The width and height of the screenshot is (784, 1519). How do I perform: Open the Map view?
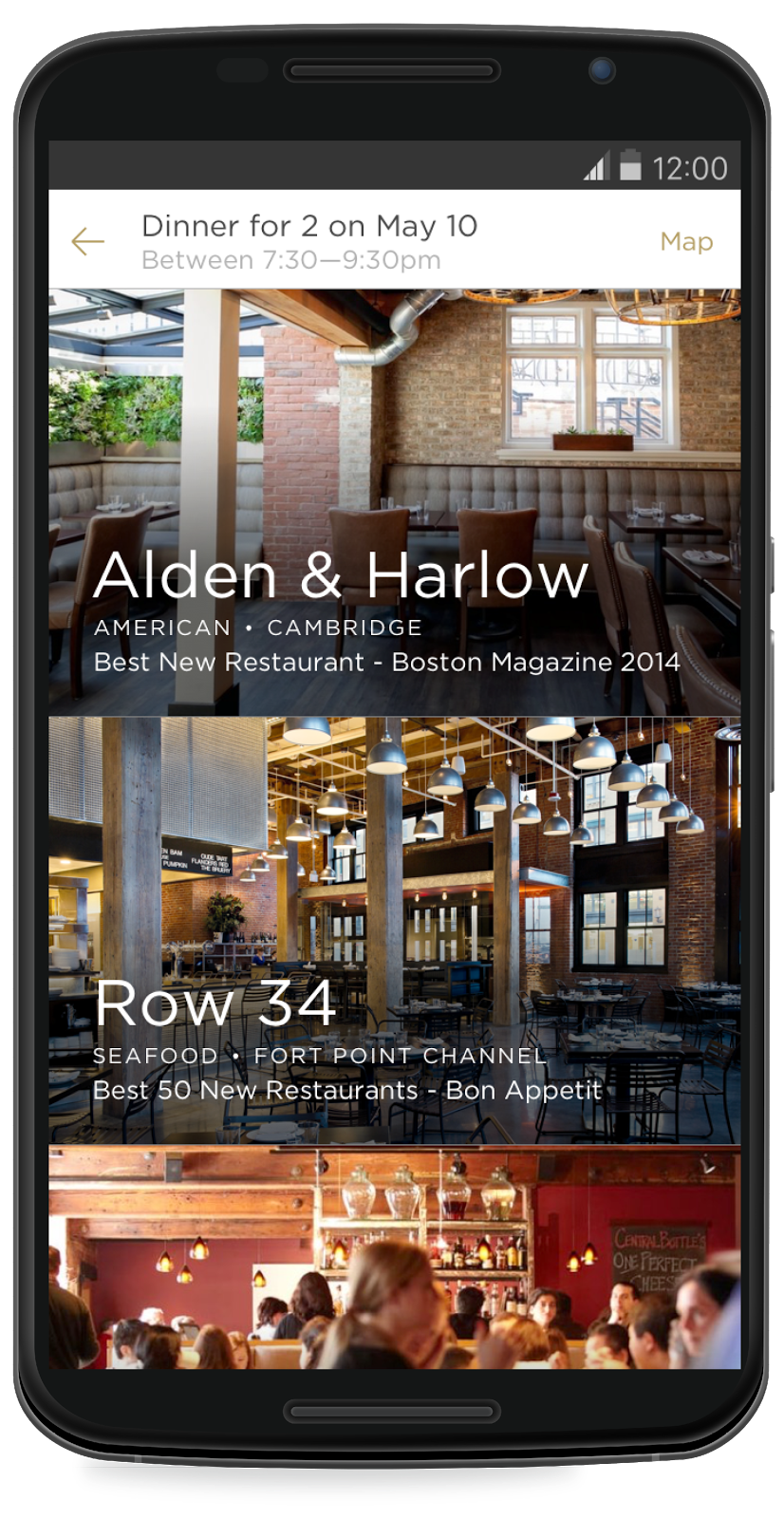click(686, 242)
